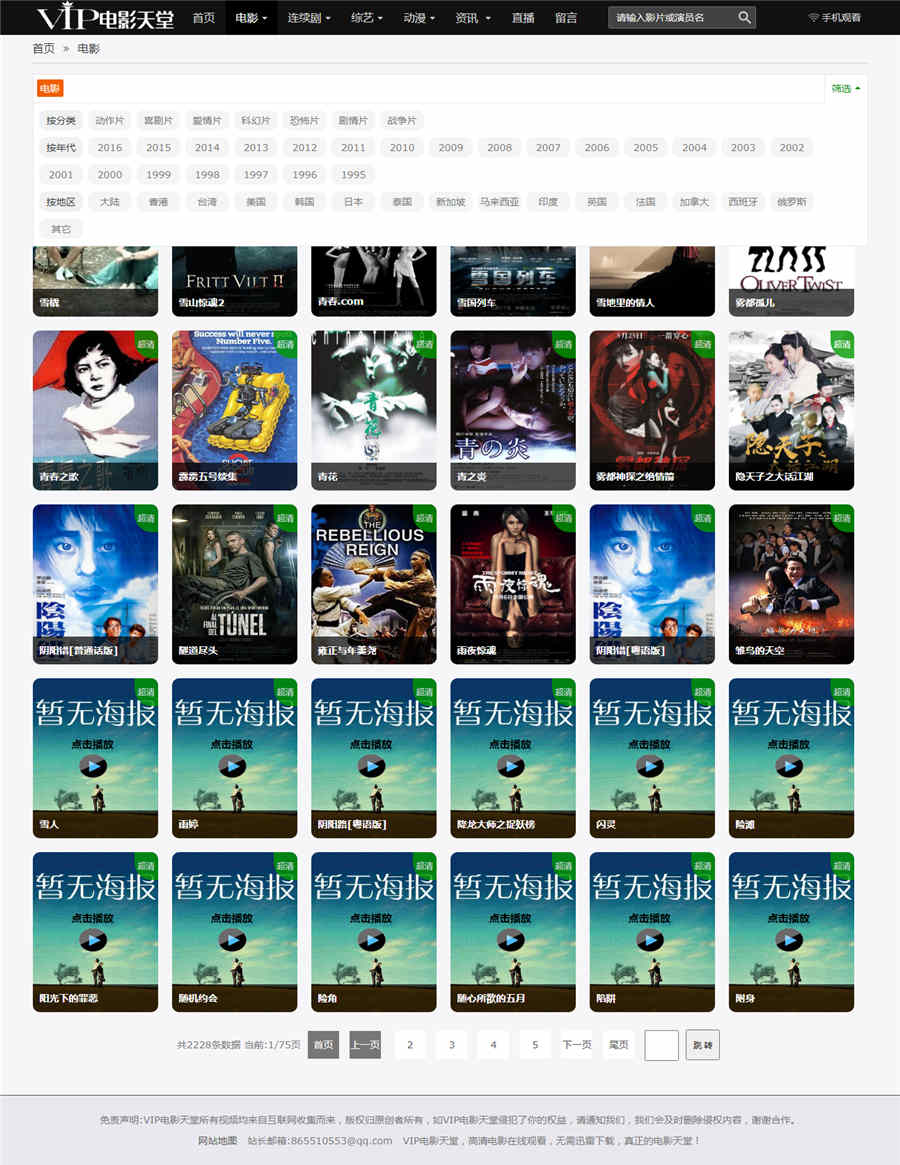This screenshot has width=900, height=1165.
Task: Tap the 跳转 jump button
Action: point(702,1045)
